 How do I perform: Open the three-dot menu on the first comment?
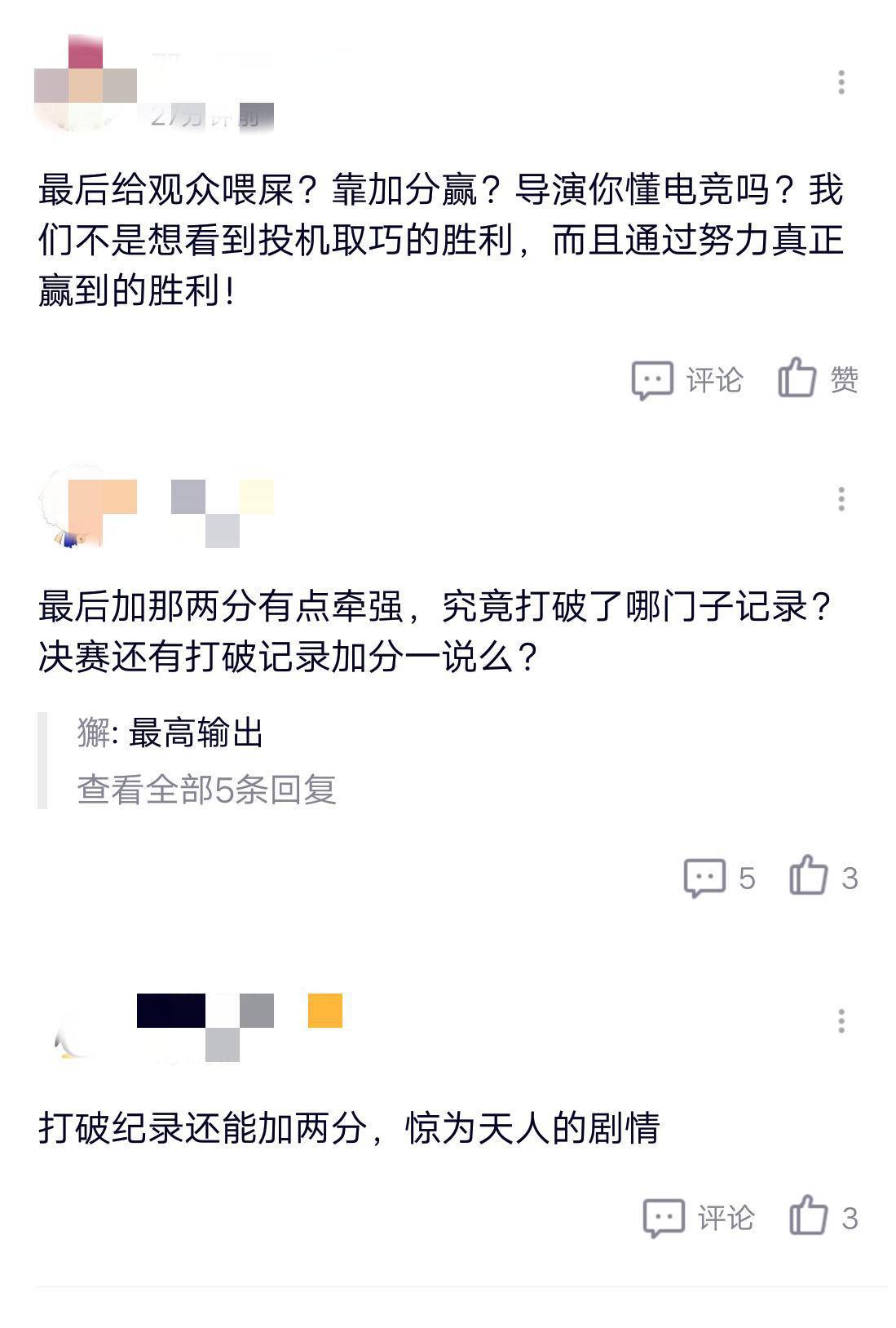(x=841, y=82)
